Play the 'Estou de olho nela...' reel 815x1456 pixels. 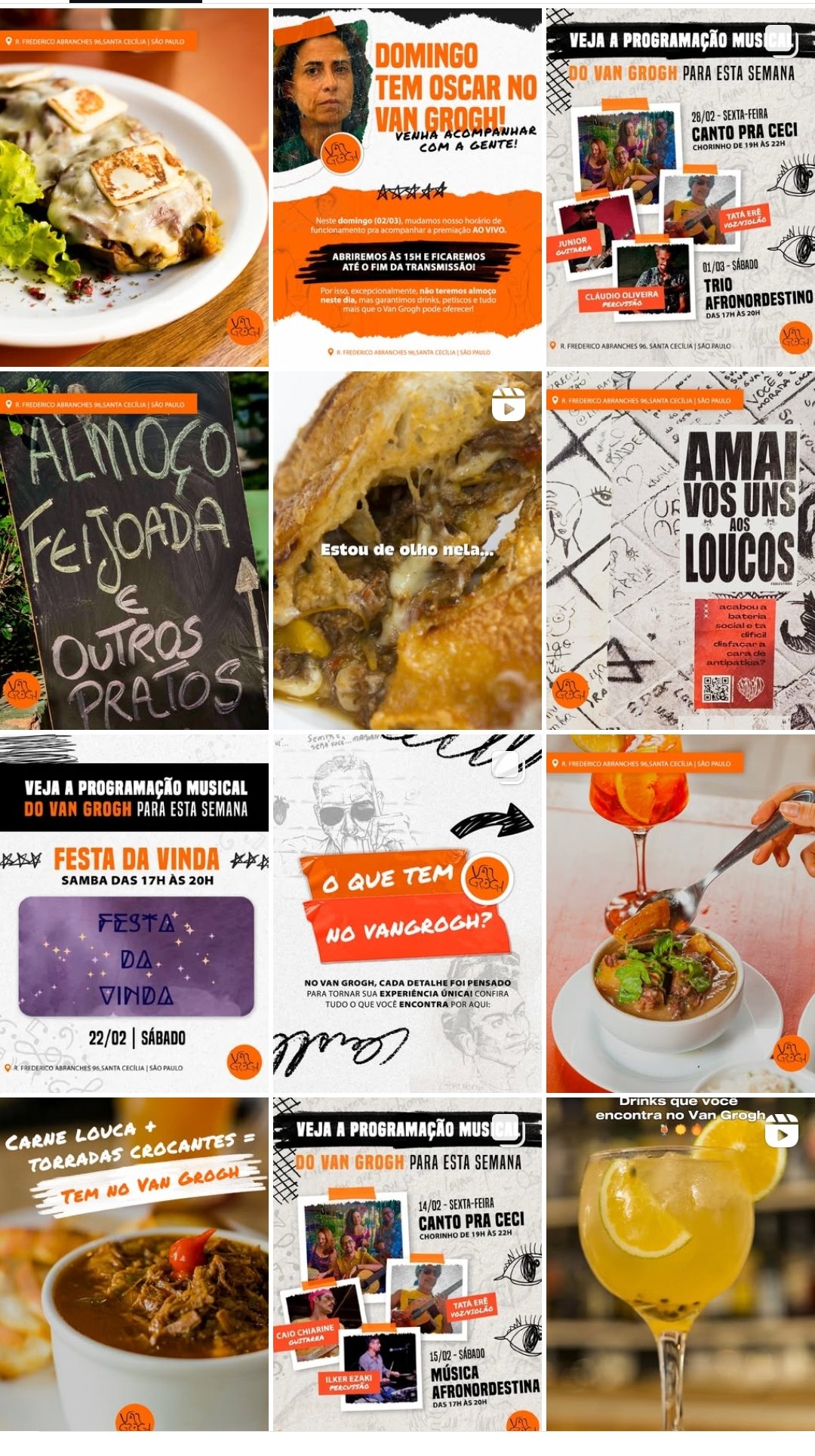(407, 550)
